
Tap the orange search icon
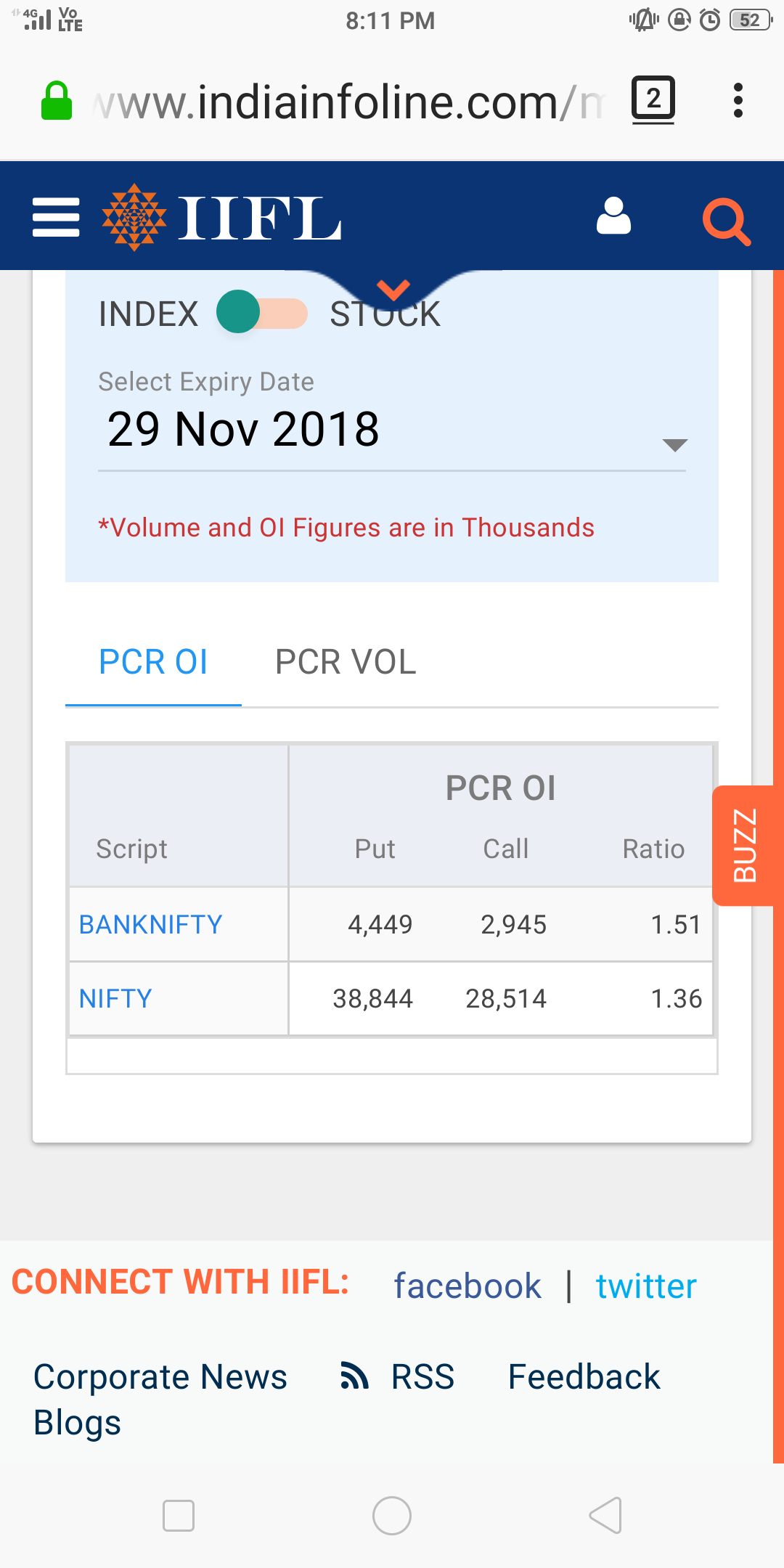coord(726,221)
